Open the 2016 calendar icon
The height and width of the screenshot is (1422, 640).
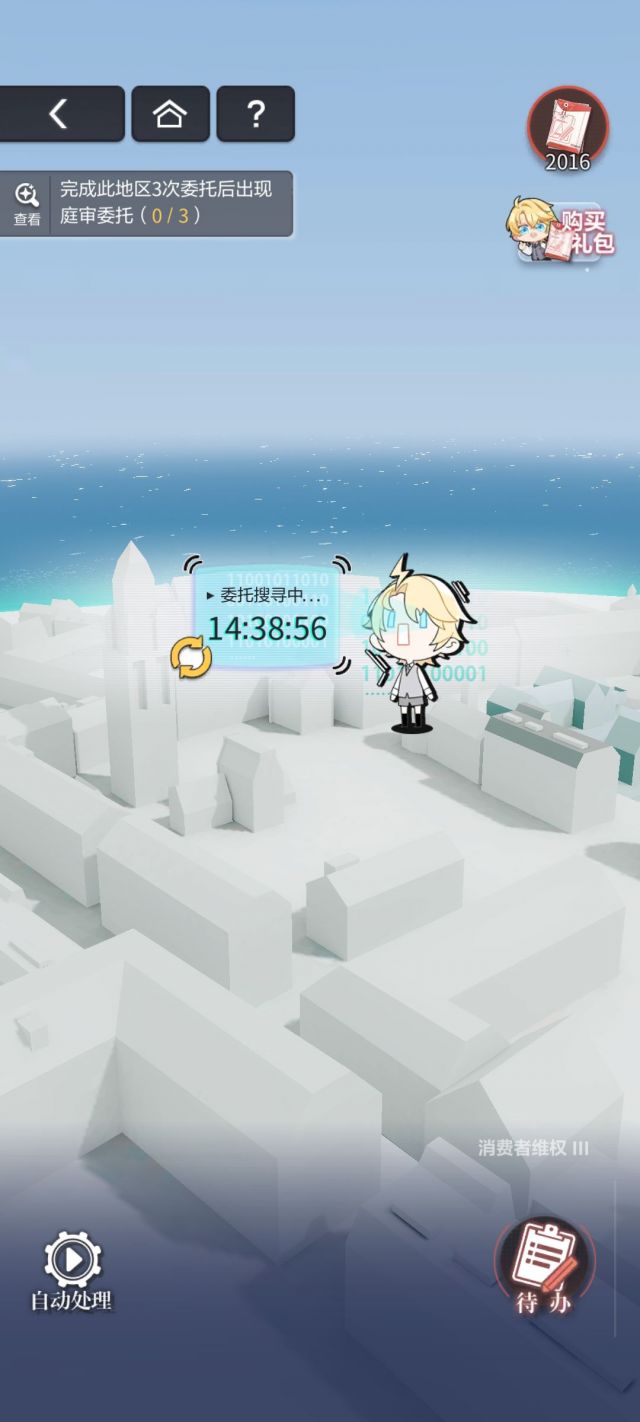coord(567,130)
